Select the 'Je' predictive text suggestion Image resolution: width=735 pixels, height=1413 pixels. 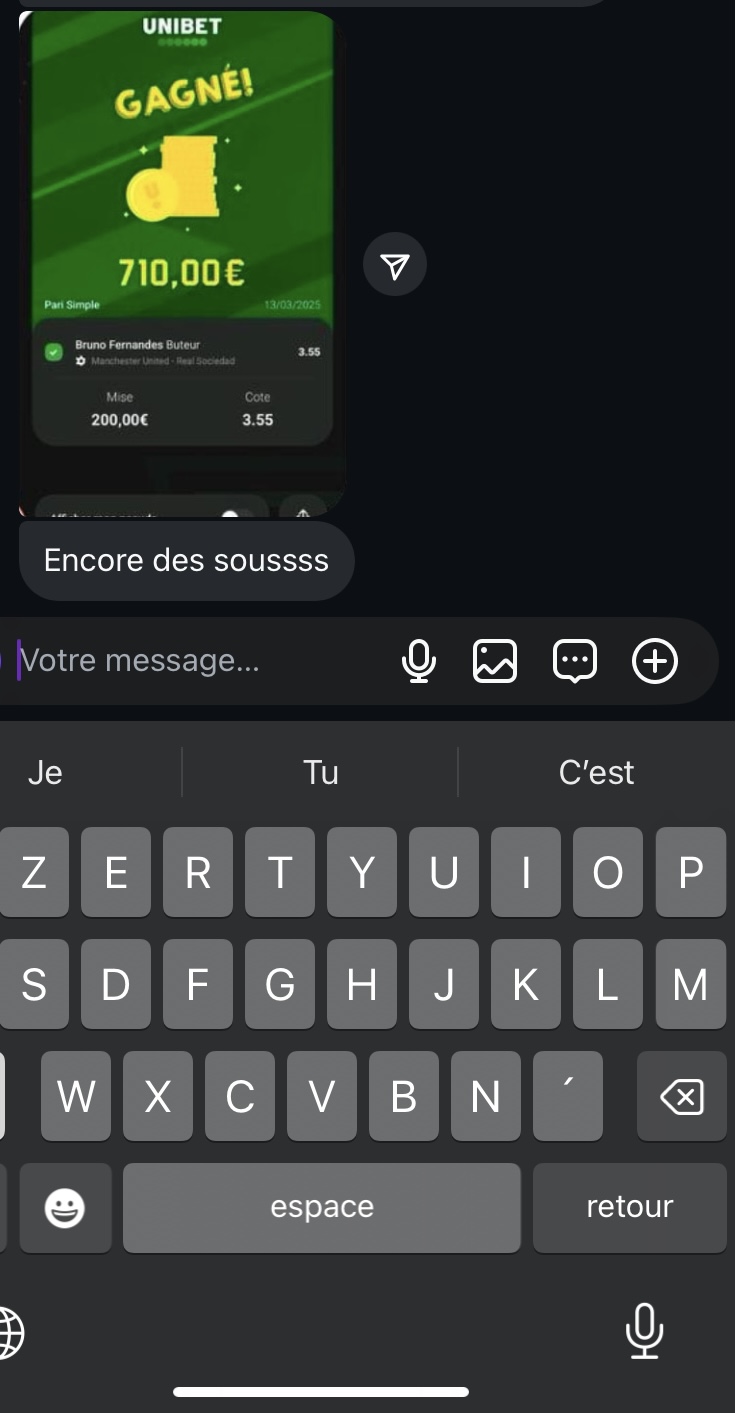[46, 772]
